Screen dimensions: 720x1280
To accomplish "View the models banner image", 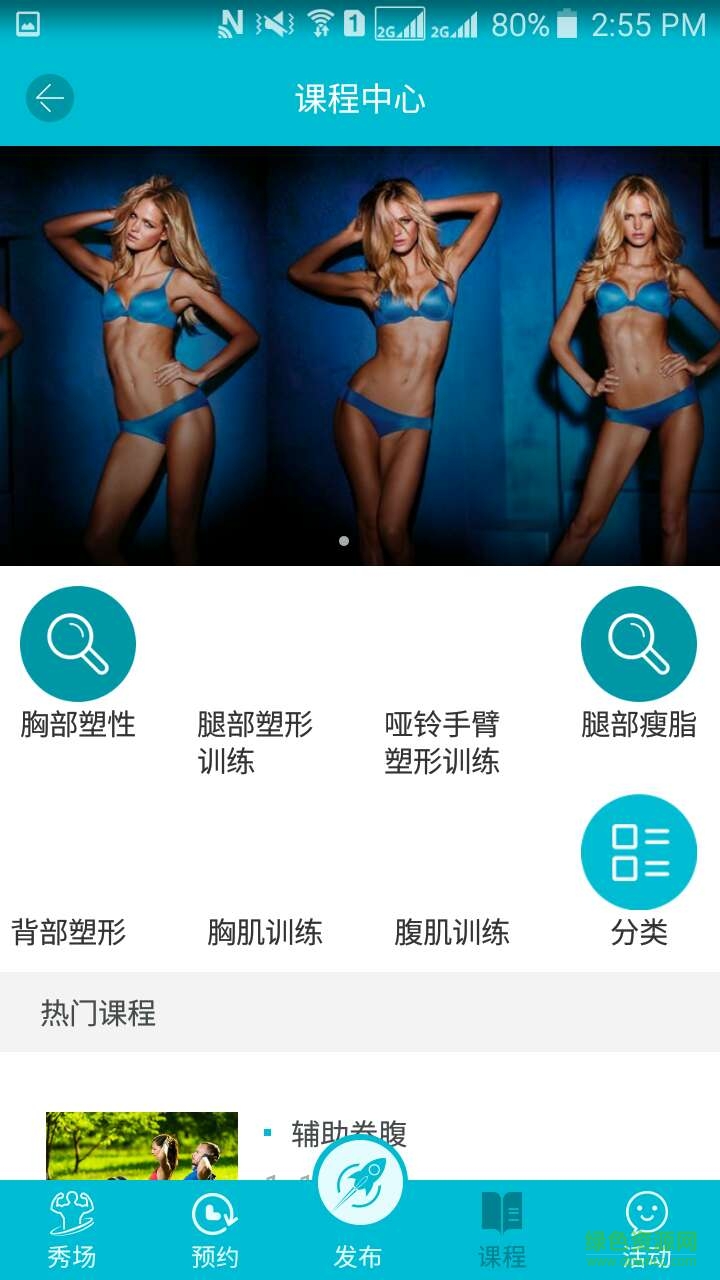I will click(360, 355).
